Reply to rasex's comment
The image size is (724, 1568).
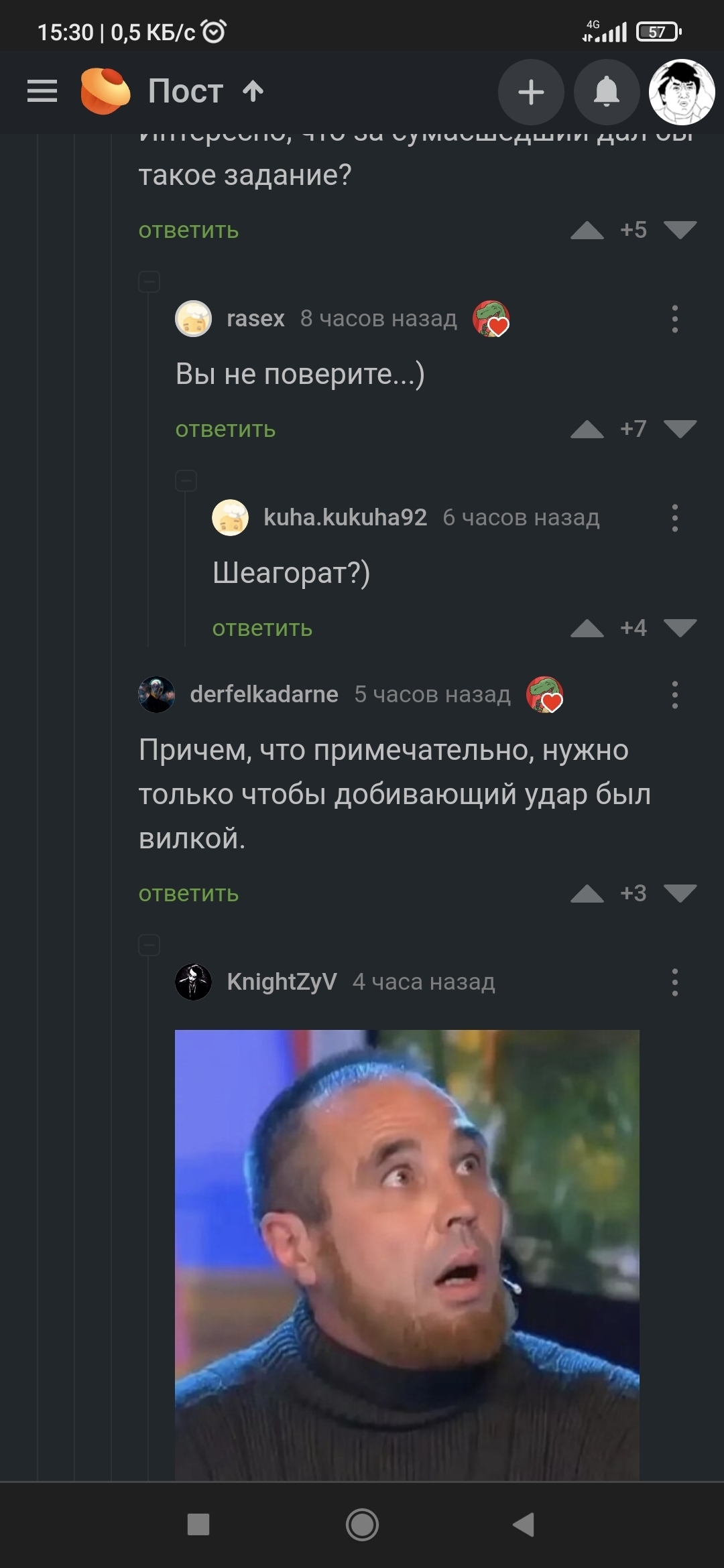point(225,430)
